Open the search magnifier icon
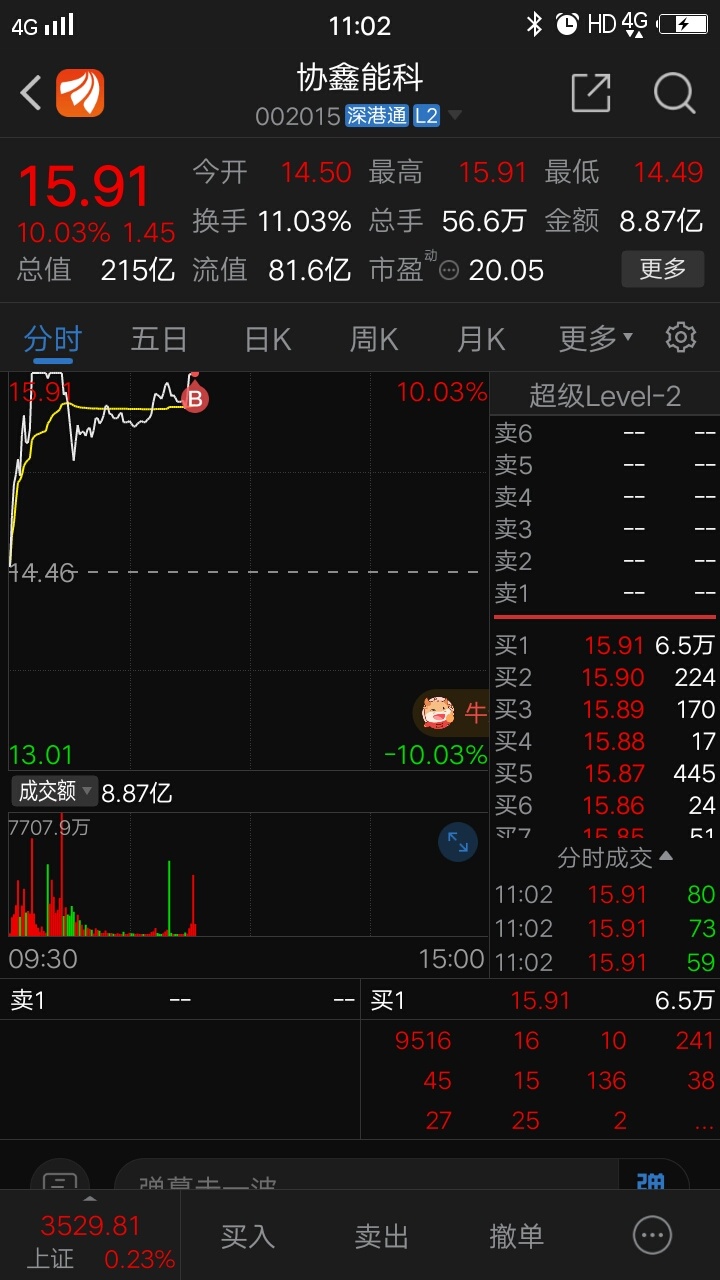The height and width of the screenshot is (1280, 720). click(x=674, y=93)
